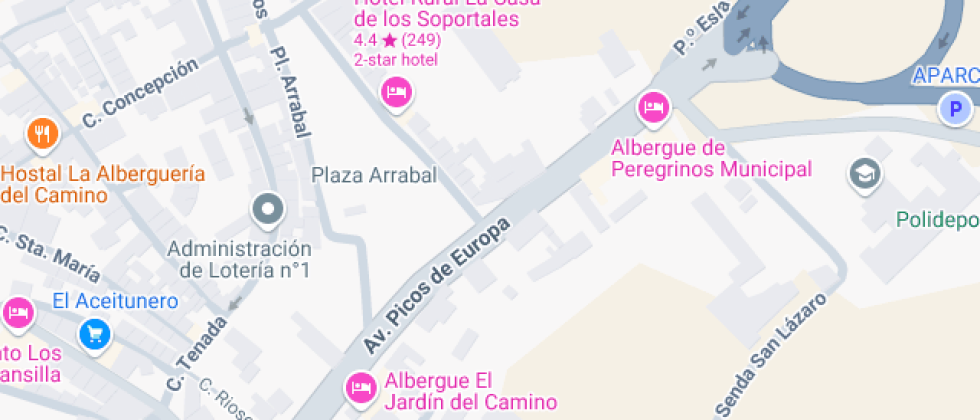
Task: Open the Hostal La Alberguería del Camino pin
Action: tap(41, 133)
